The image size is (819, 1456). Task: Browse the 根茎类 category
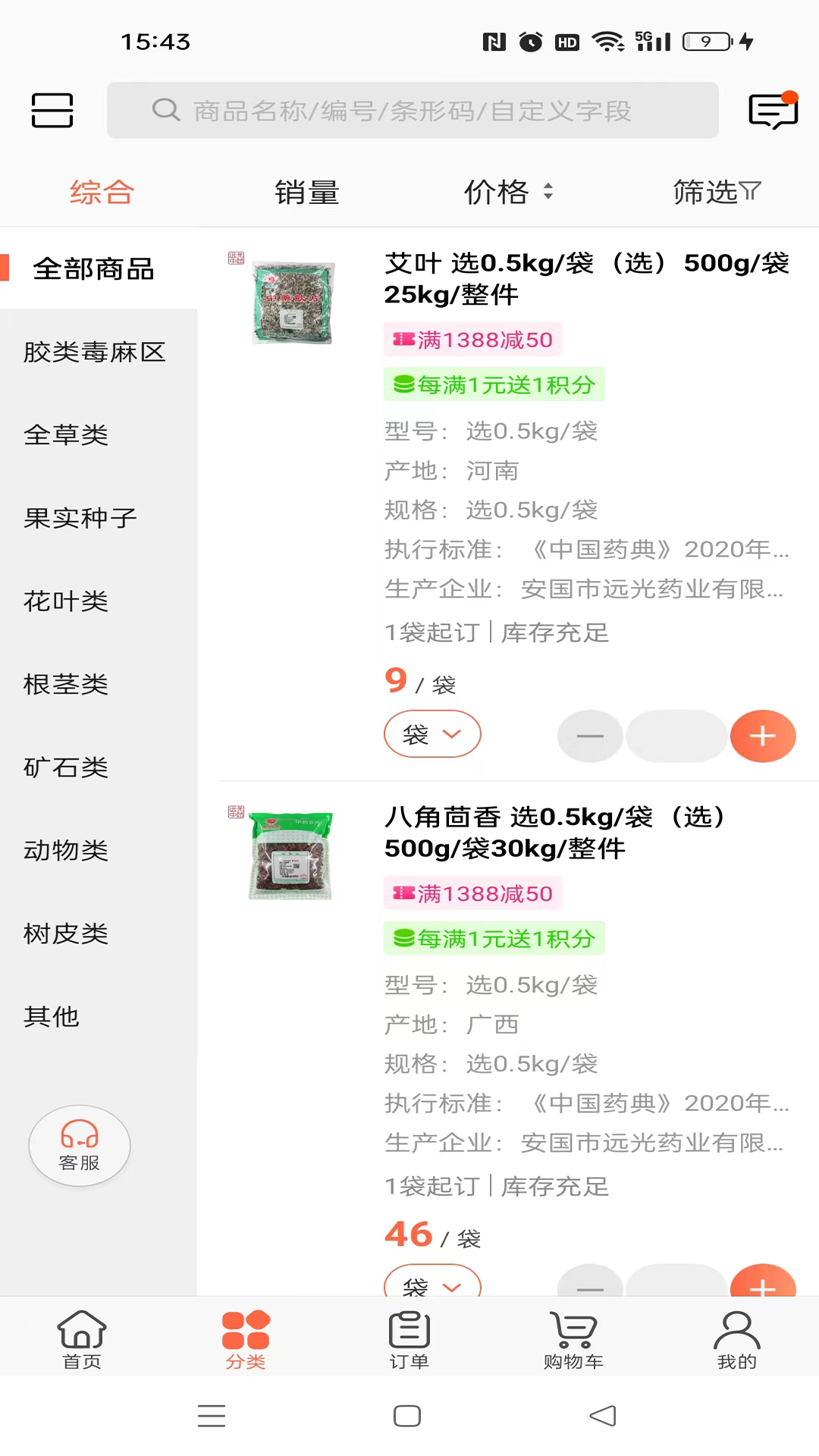pyautogui.click(x=67, y=684)
